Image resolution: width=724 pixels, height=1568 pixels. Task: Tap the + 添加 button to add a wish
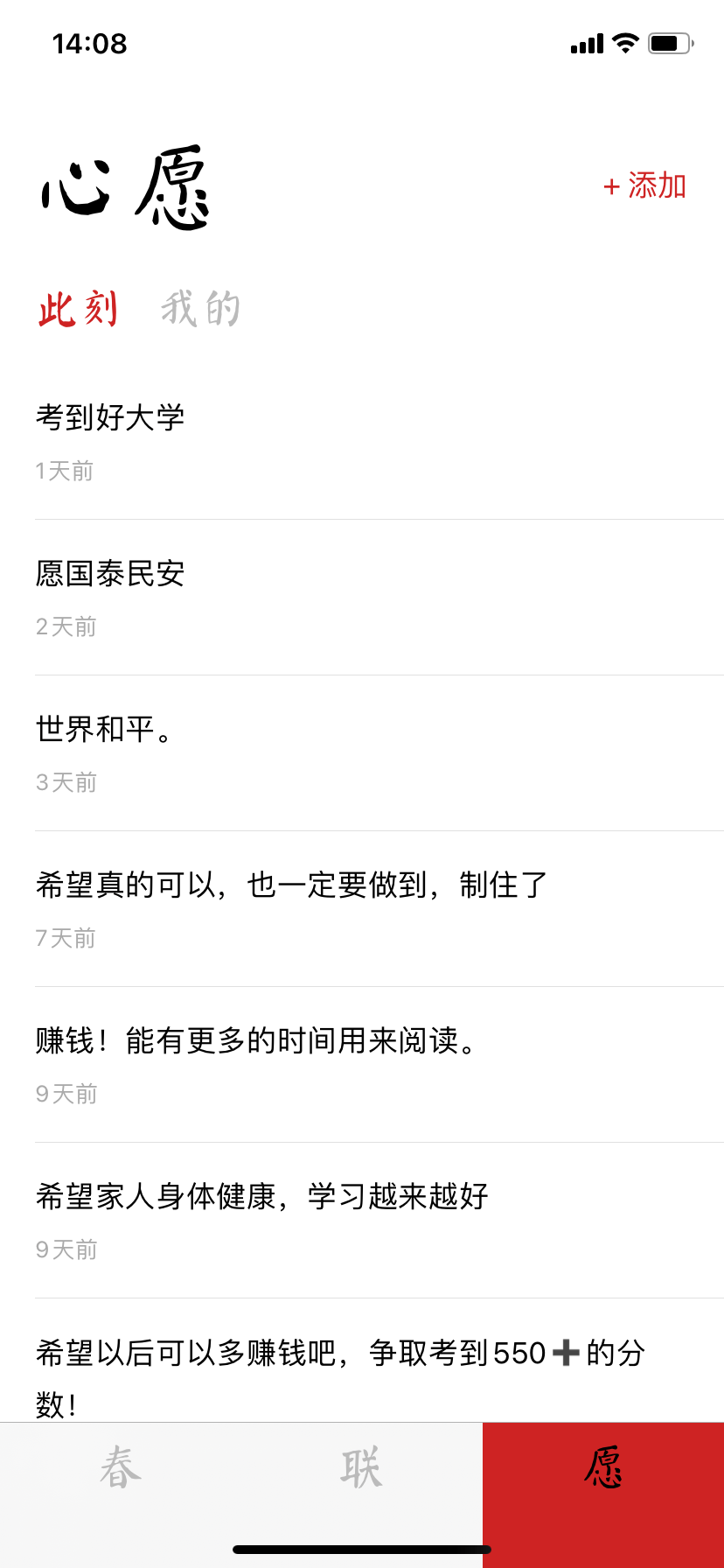(x=644, y=186)
